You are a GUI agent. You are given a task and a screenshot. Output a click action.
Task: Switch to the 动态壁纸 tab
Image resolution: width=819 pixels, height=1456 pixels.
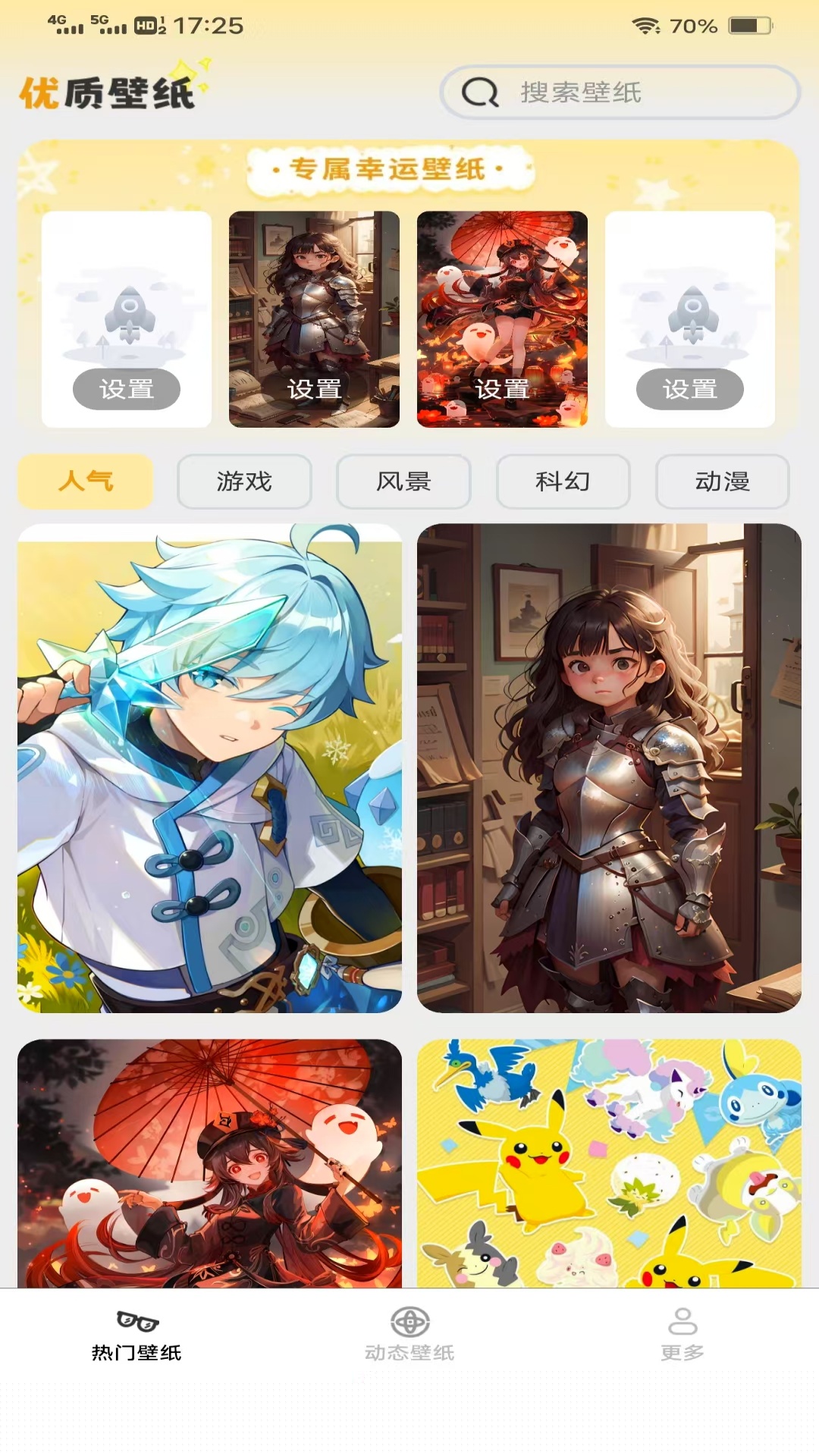(409, 1336)
